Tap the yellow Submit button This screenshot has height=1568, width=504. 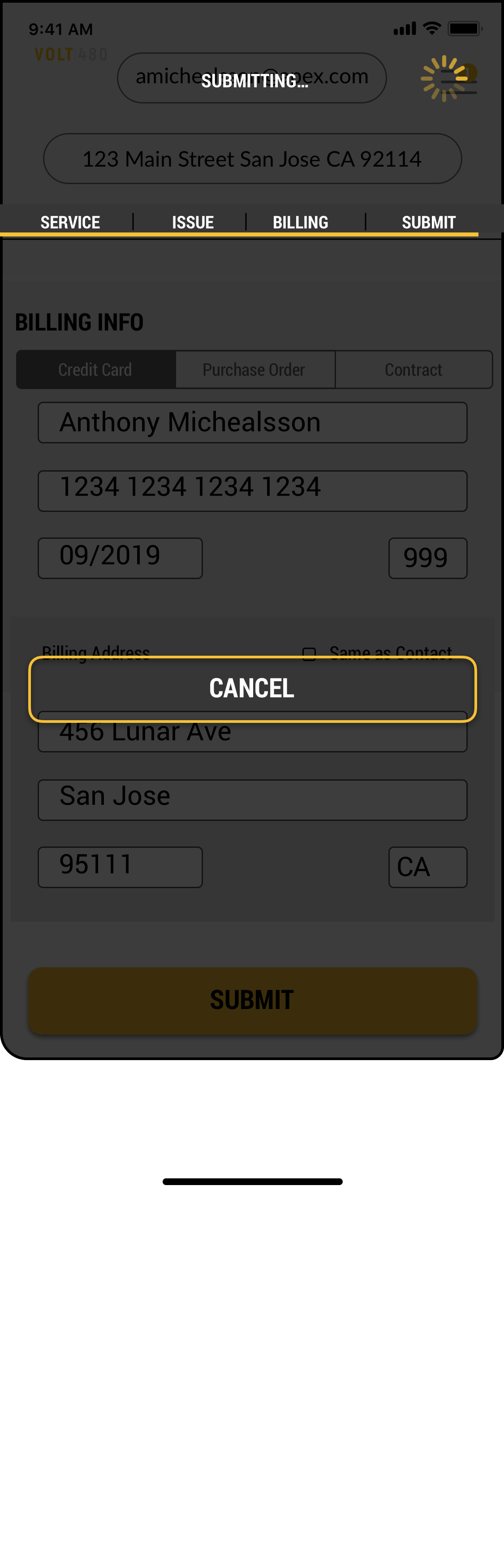tap(252, 1000)
